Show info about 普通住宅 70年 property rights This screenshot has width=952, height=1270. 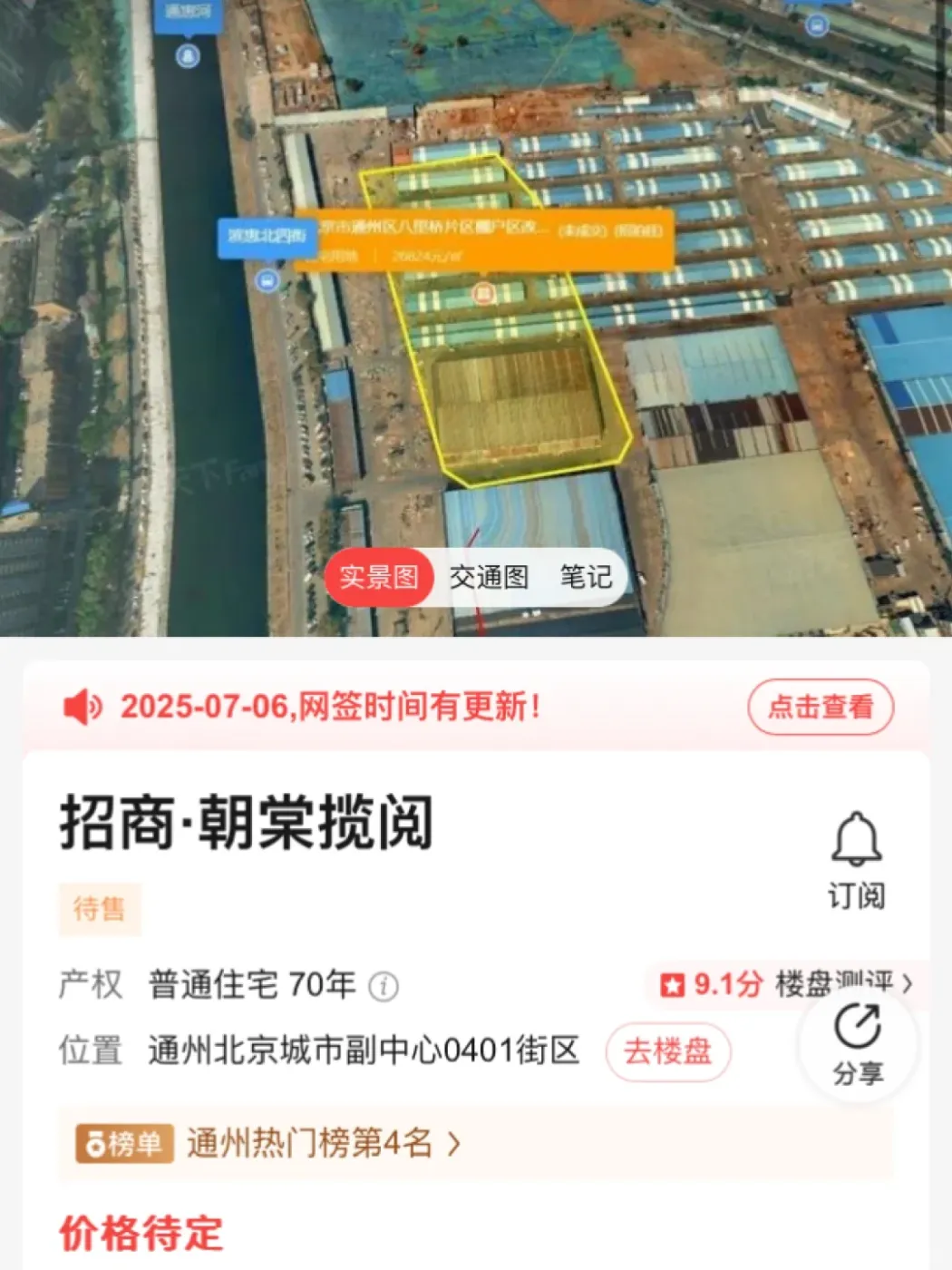click(x=384, y=986)
